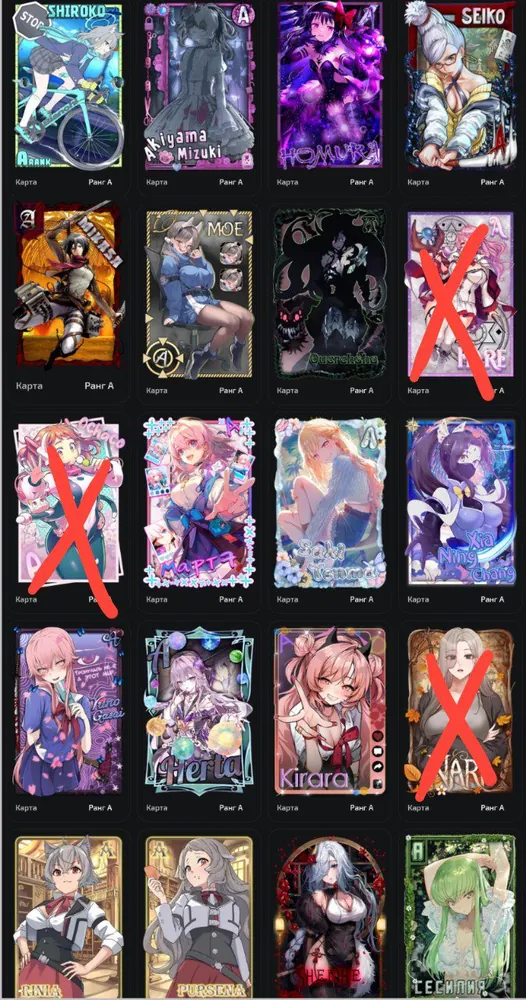Select the Akiyama Mizuki card

pos(199,86)
